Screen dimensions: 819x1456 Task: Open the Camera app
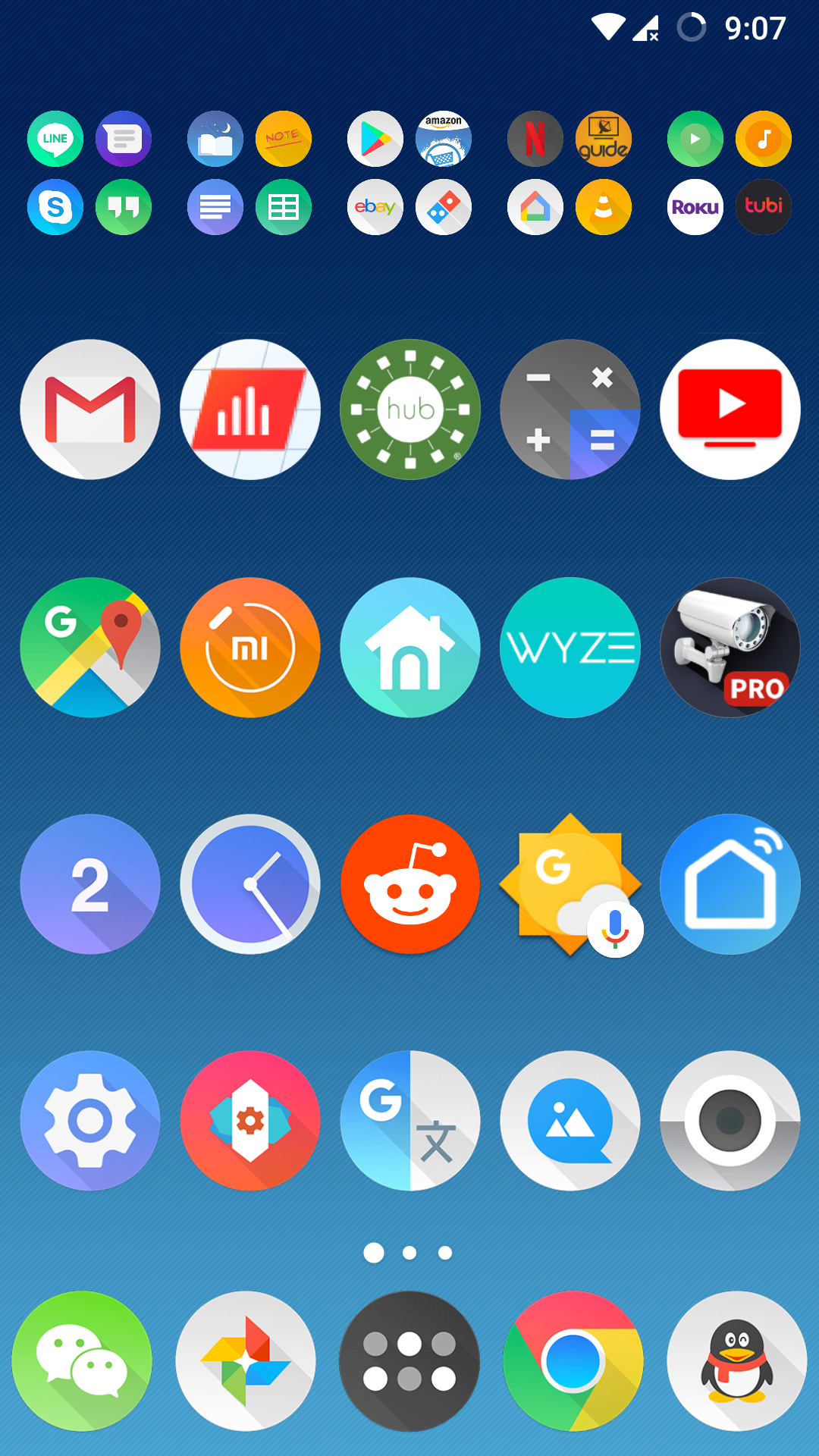[x=730, y=1121]
